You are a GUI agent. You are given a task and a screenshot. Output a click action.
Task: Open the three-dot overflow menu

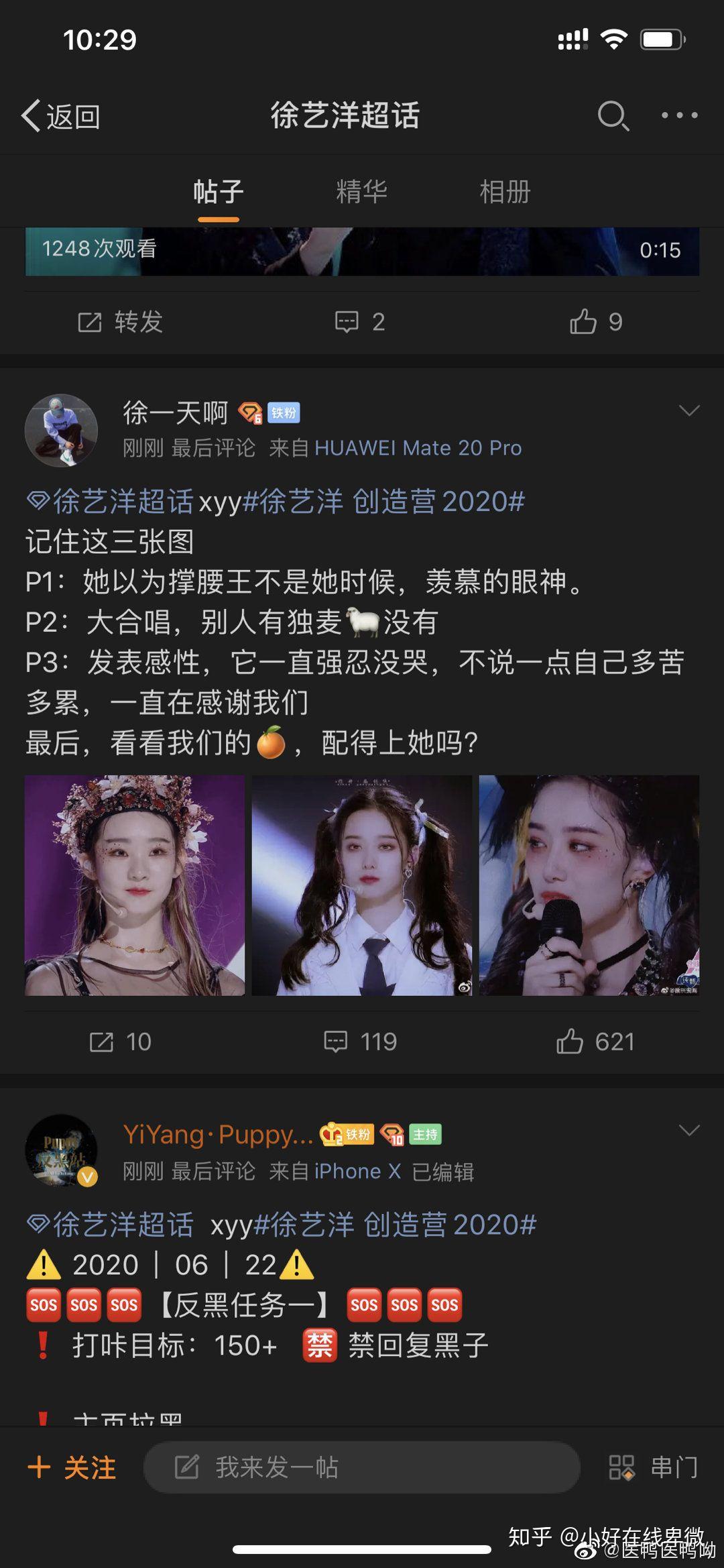[679, 116]
